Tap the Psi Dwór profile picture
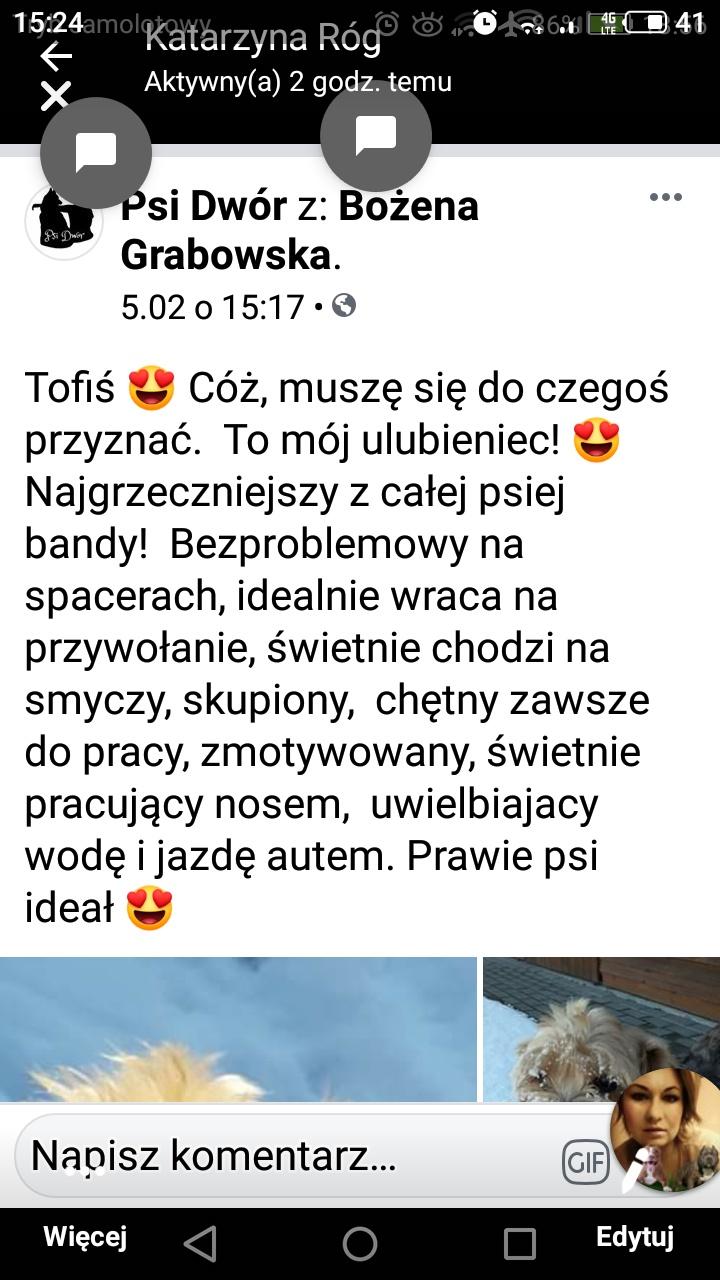The image size is (720, 1280). [x=64, y=222]
